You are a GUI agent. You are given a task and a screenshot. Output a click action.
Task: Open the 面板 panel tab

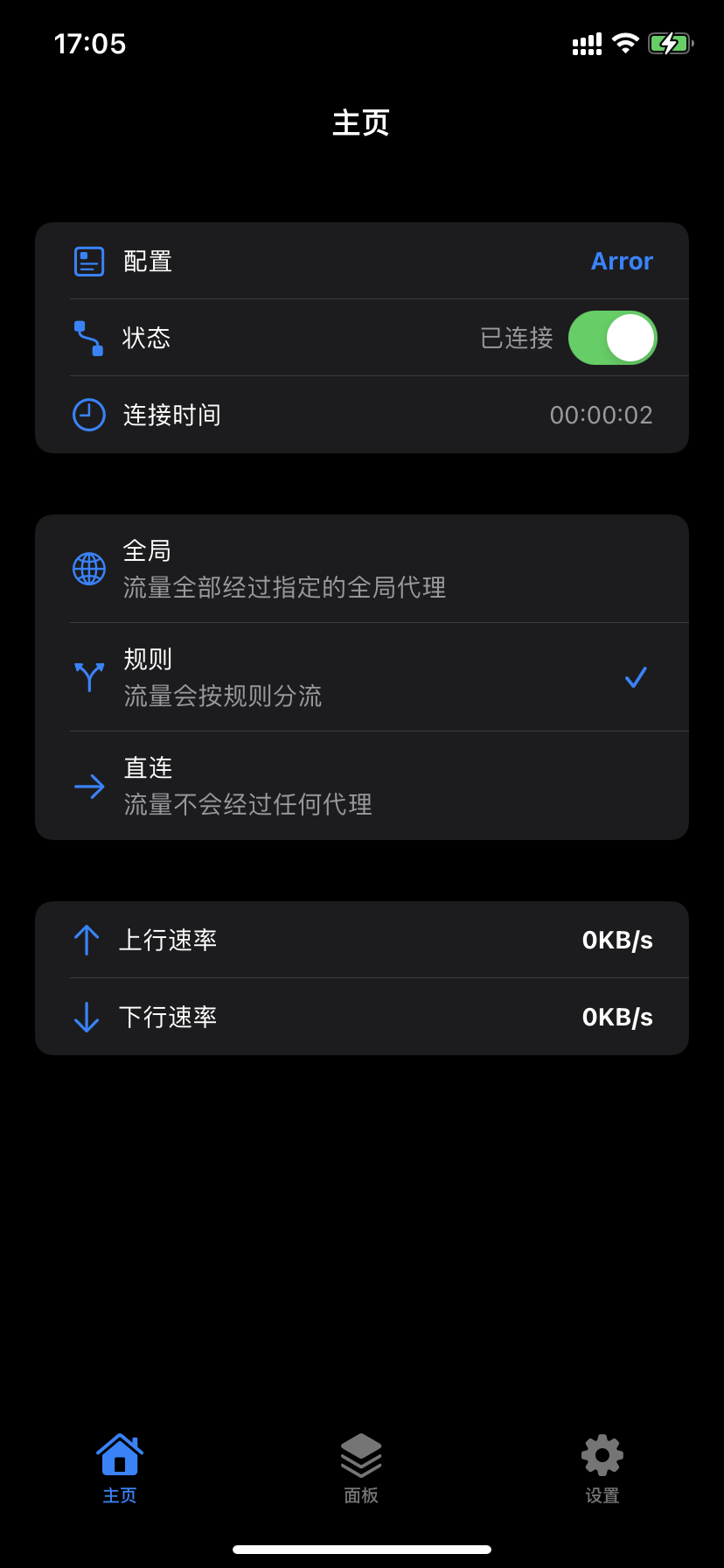(x=361, y=1468)
